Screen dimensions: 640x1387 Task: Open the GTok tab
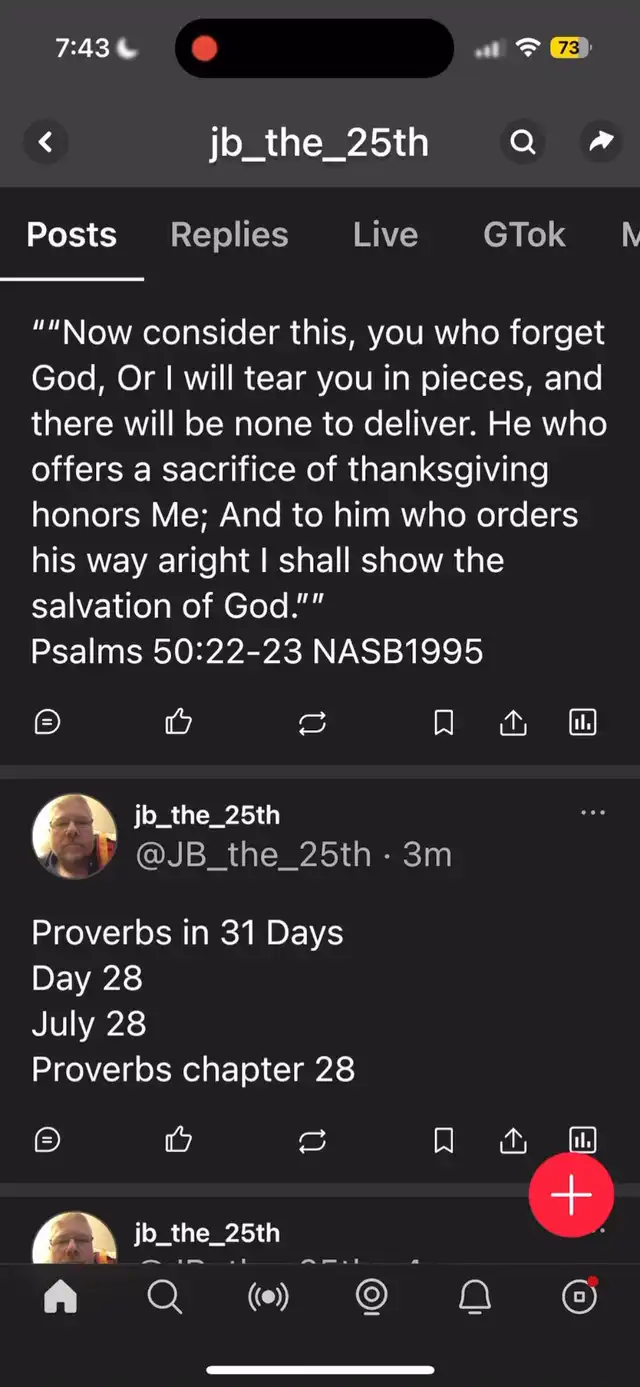point(524,234)
